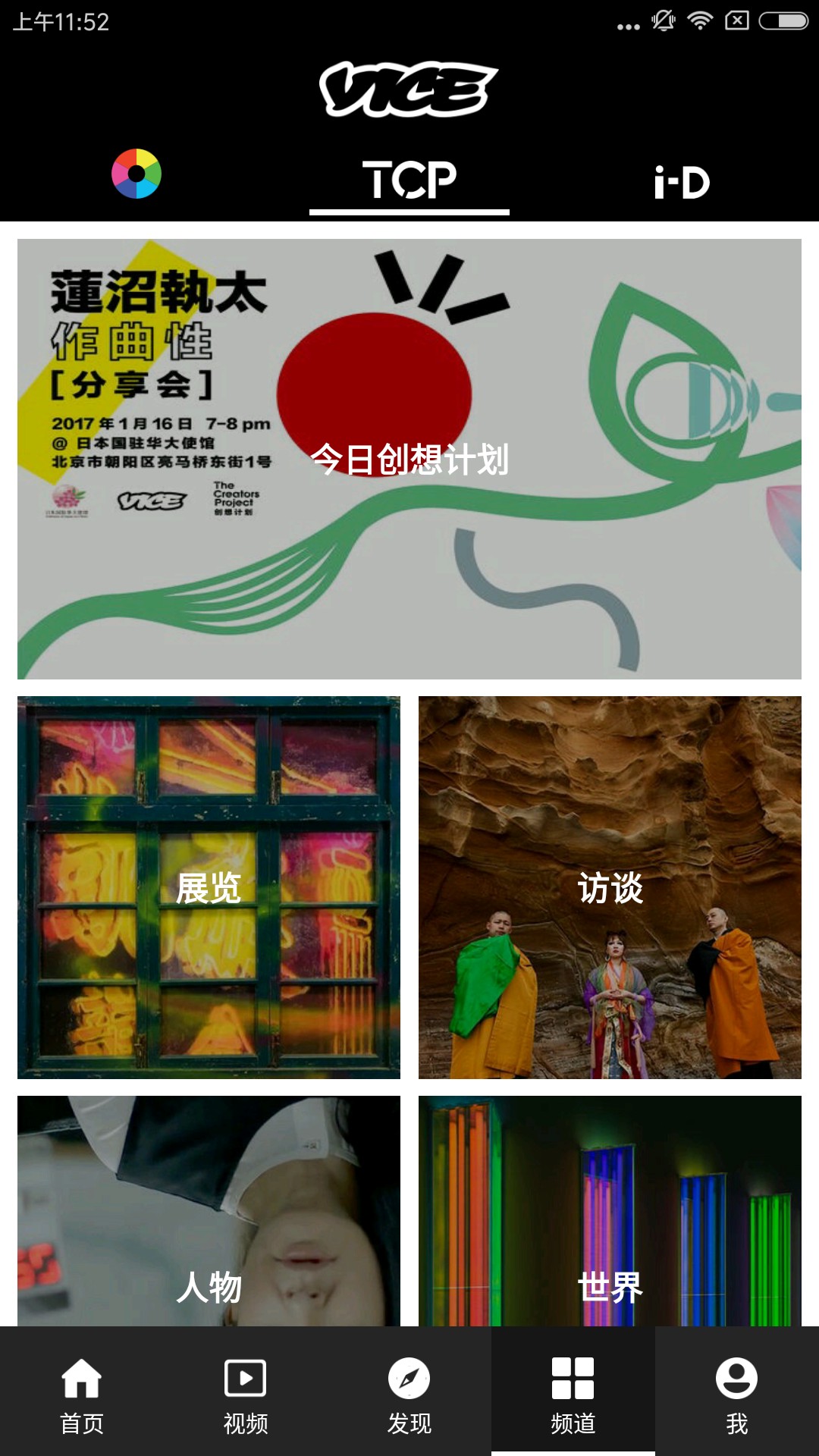Screen dimensions: 819x1456
Task: Open the 展览 category tile
Action: 207,887
